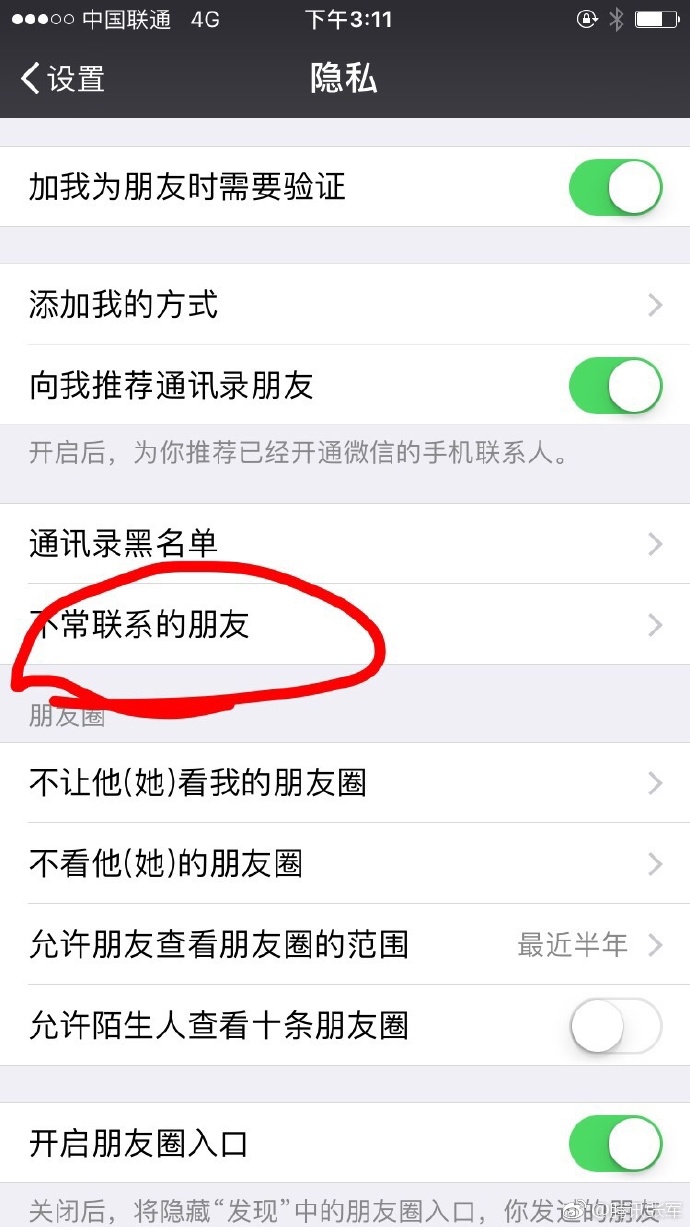The width and height of the screenshot is (690, 1227).
Task: Open 不让他(她)看我的朋友圈
Action: (x=345, y=783)
